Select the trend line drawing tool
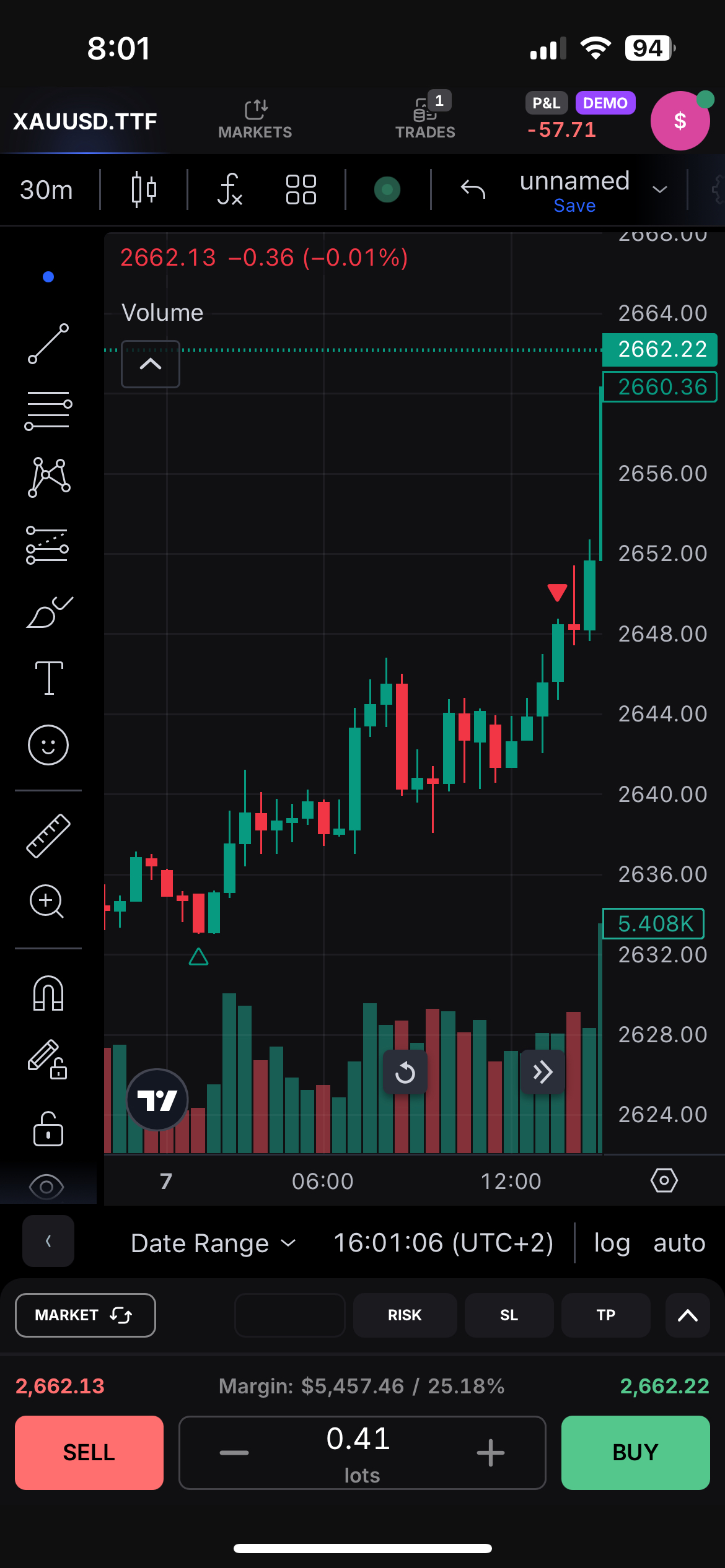This screenshot has width=725, height=1568. (x=48, y=342)
